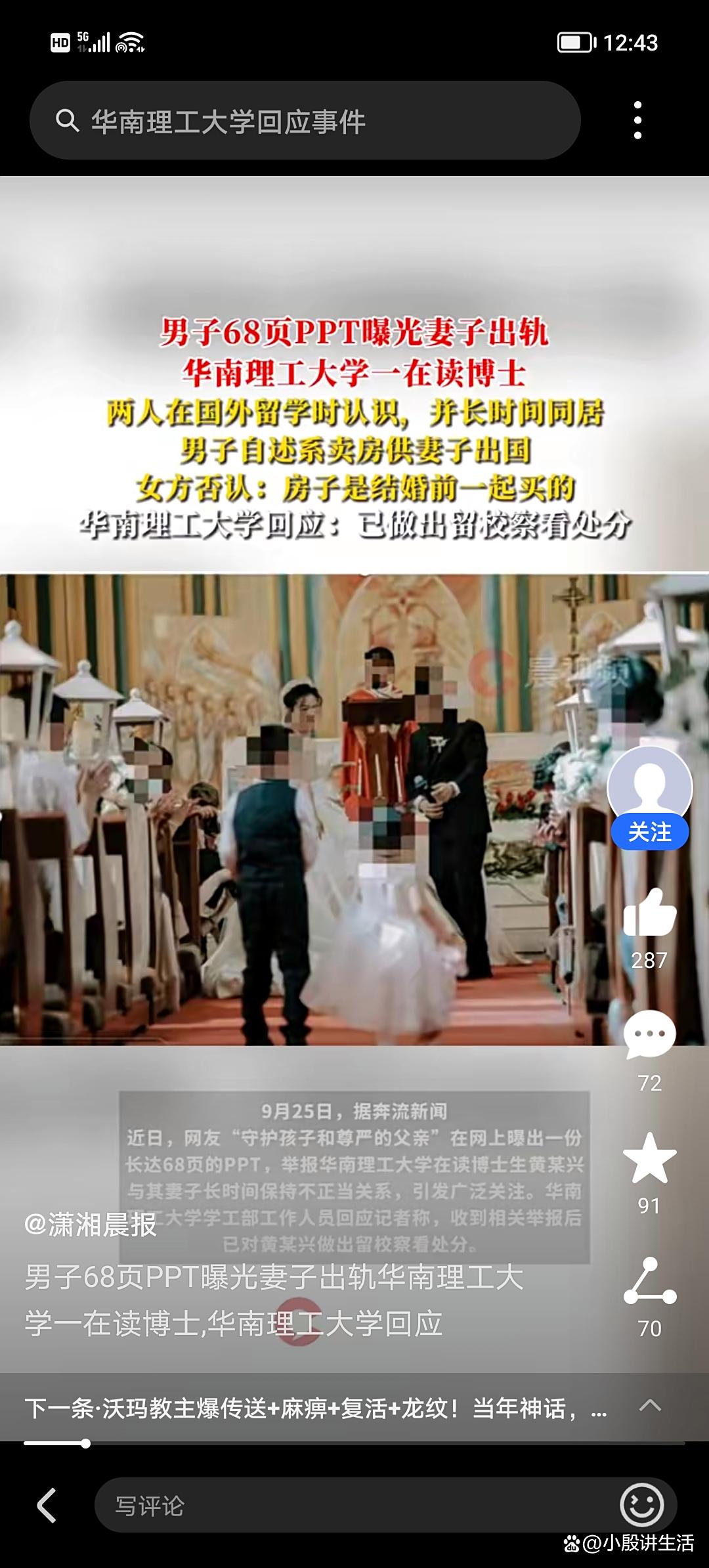
Task: Open the comments via the speech bubble
Action: 649,1035
